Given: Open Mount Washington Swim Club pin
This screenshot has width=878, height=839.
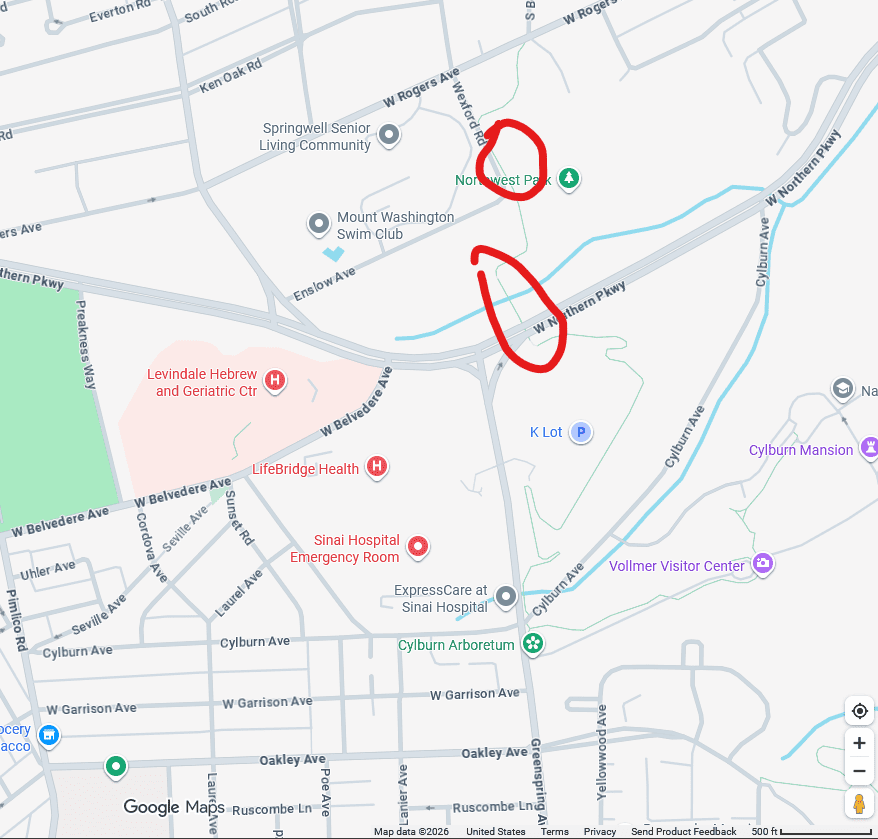Looking at the screenshot, I should click(x=319, y=223).
